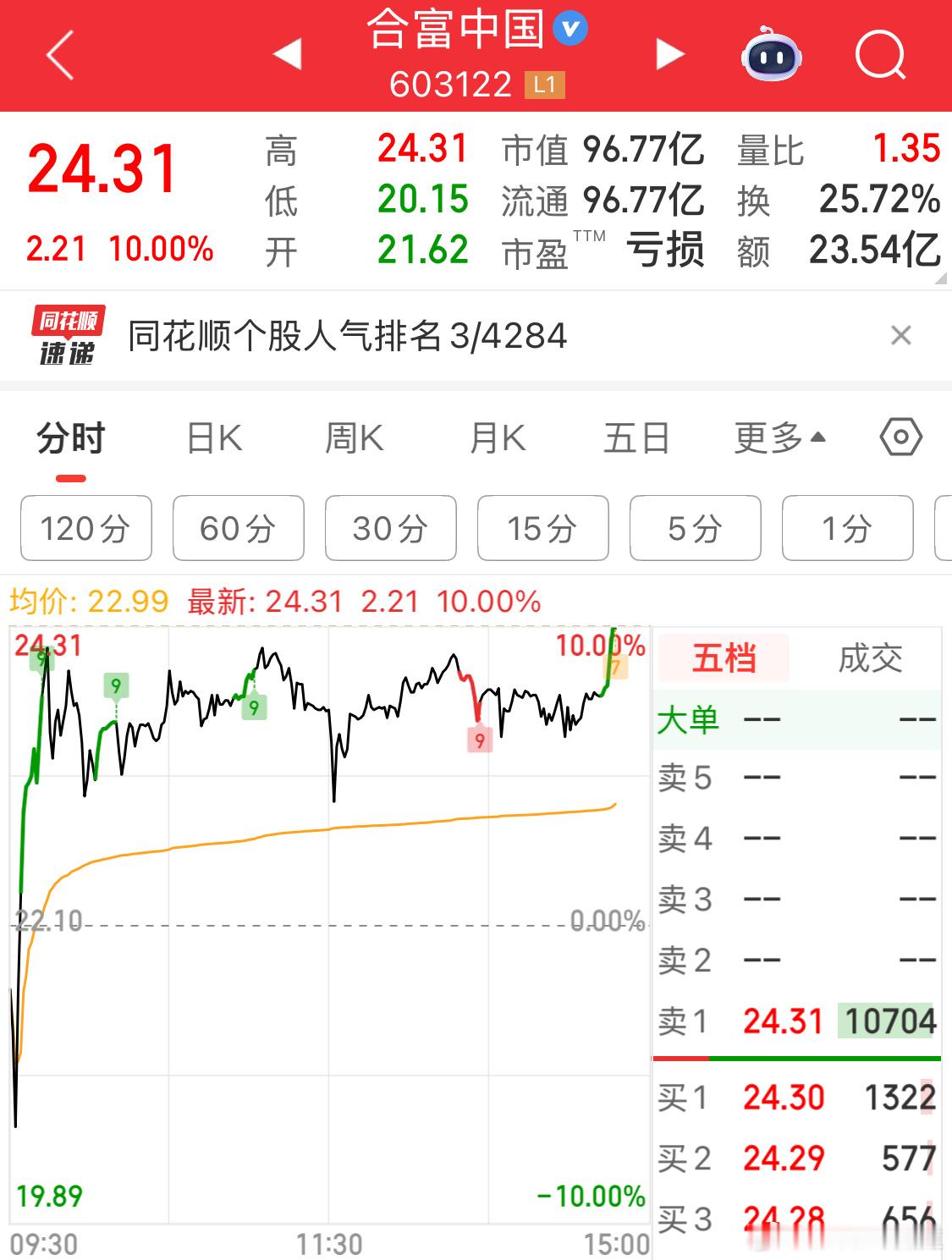952x1260 pixels.
Task: Close the popularity ranking banner
Action: point(901,337)
